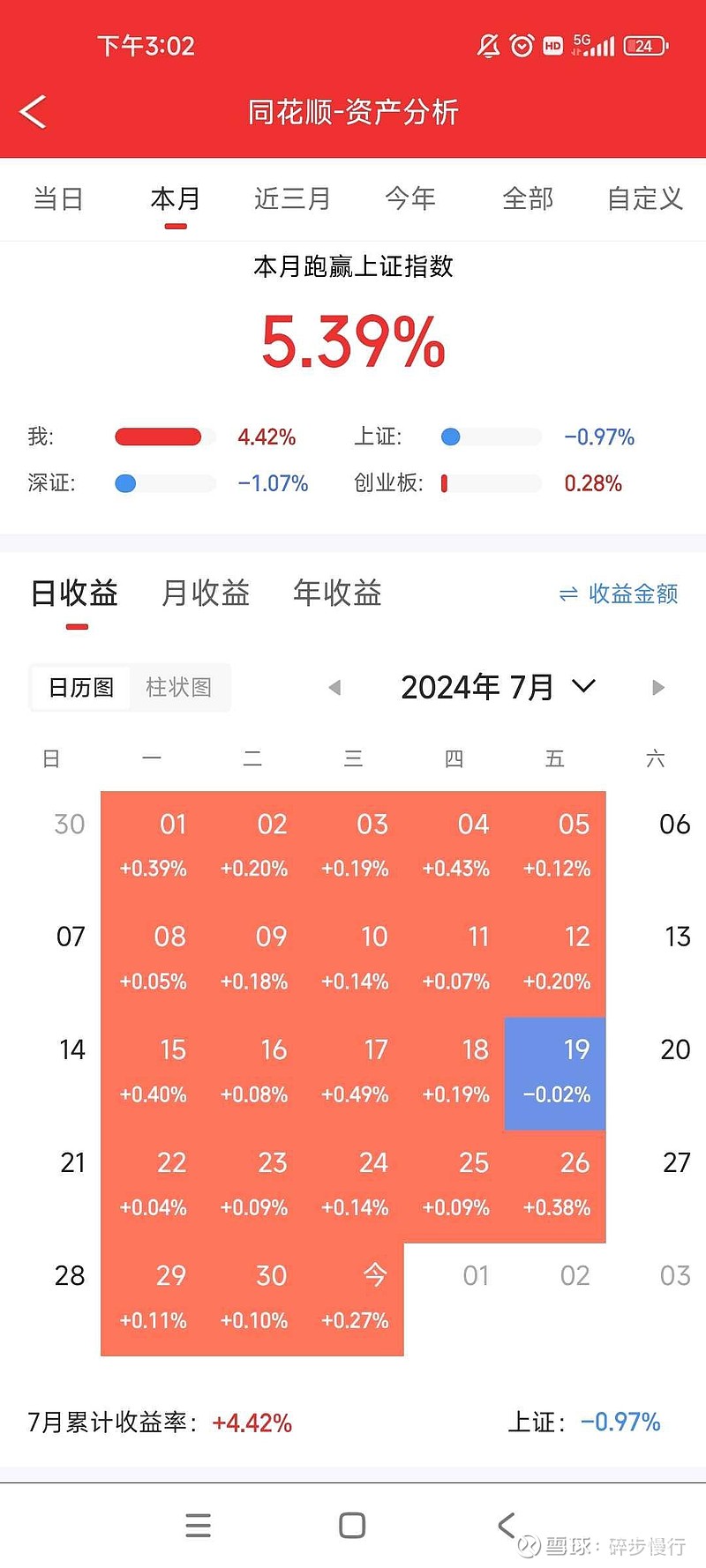Switch earnings view to 月收益

pos(205,594)
